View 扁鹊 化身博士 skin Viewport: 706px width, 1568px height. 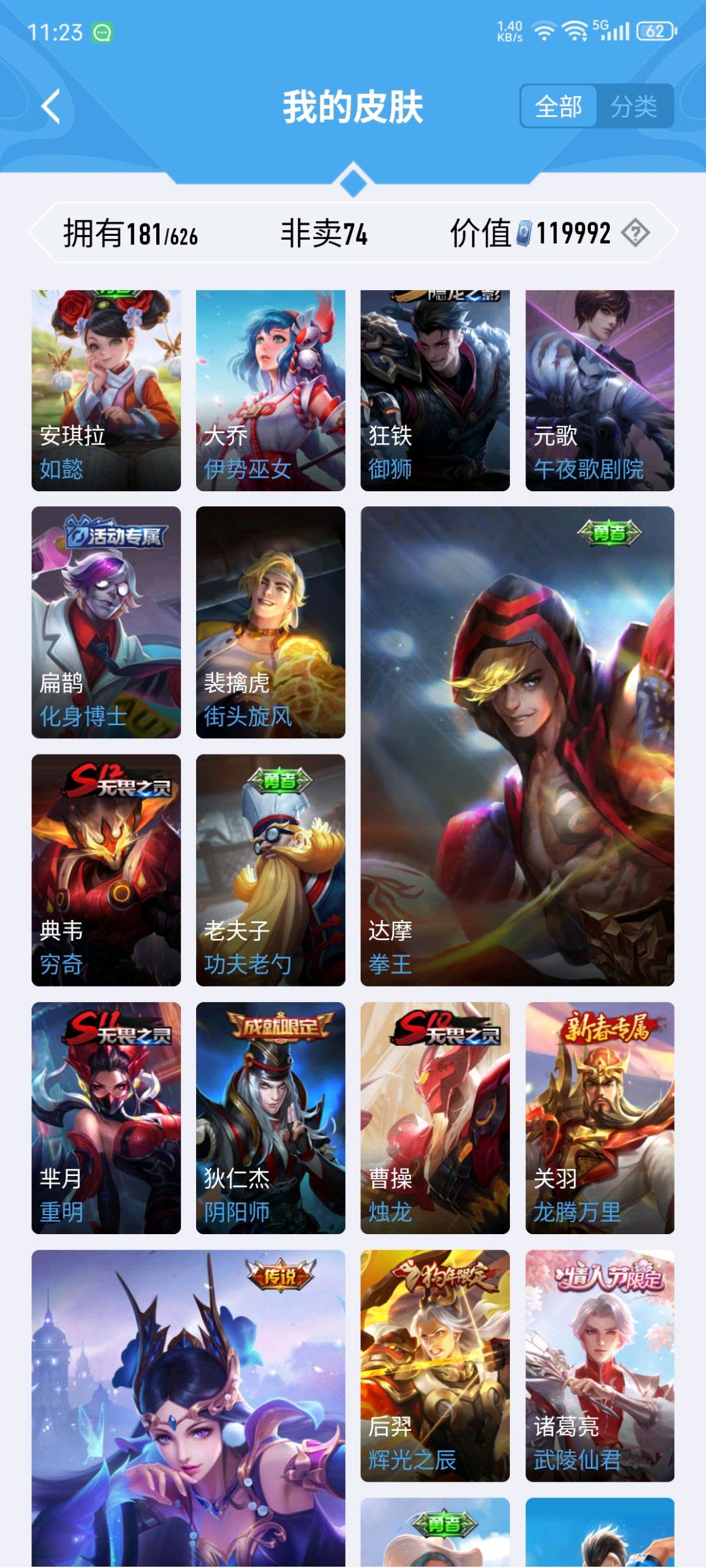106,622
